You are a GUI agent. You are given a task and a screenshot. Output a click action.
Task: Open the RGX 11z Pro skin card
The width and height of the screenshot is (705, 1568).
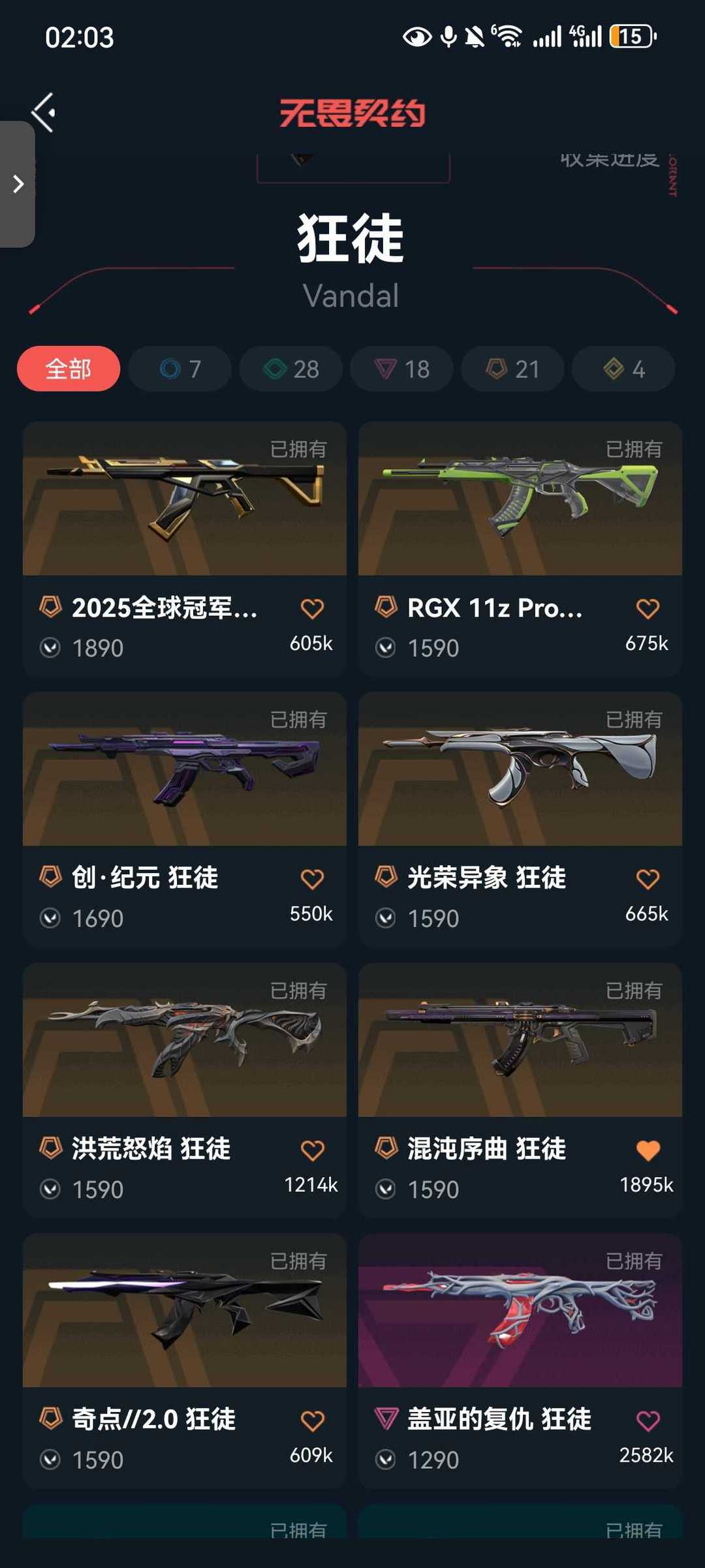click(x=520, y=499)
